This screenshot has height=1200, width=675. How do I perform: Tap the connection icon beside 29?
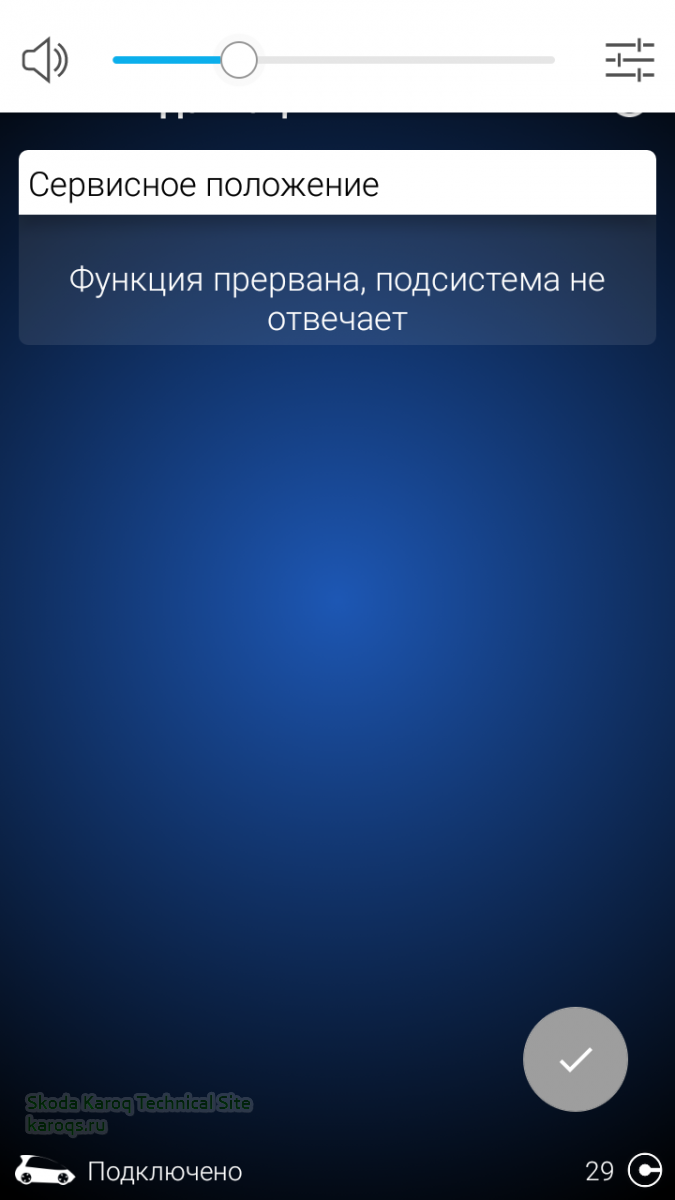click(644, 1169)
